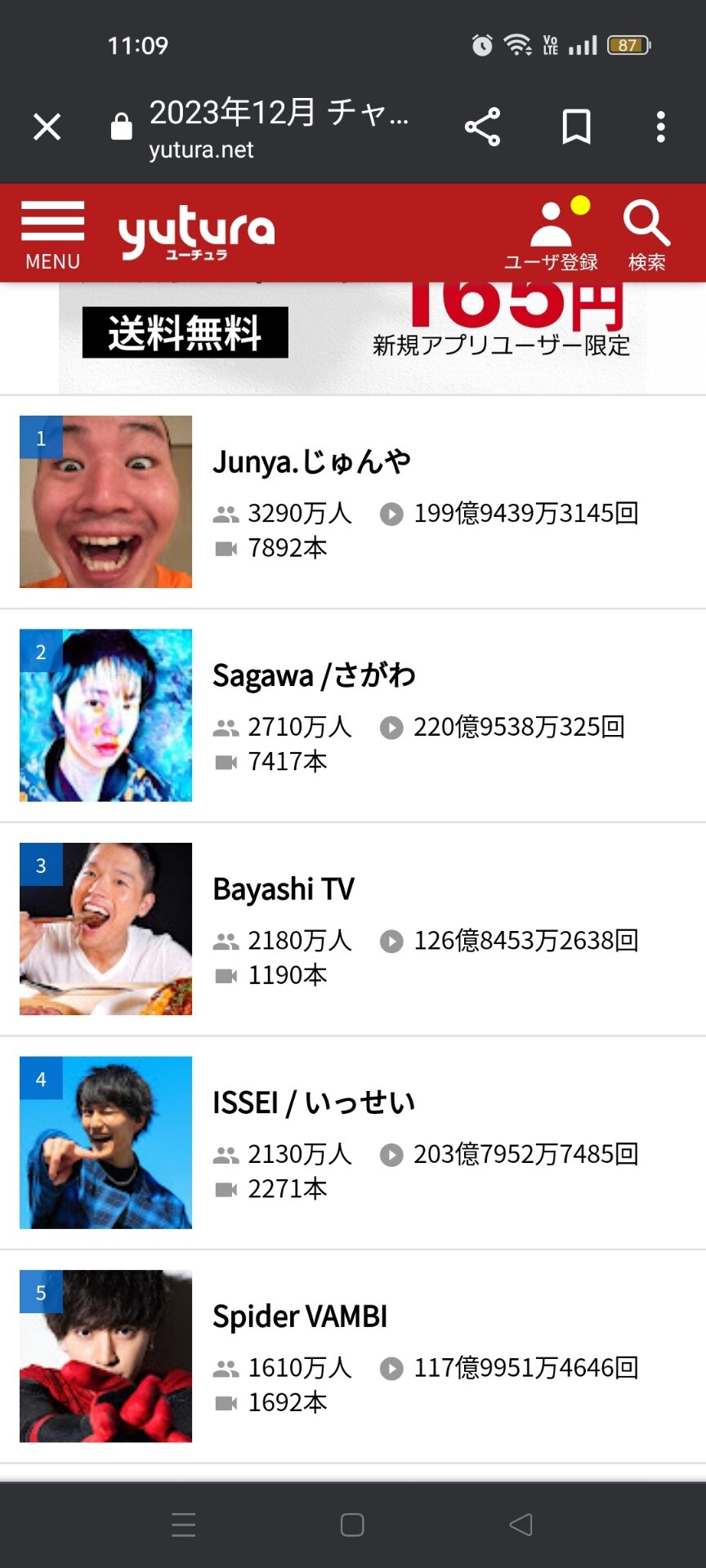Viewport: 706px width, 1568px height.
Task: Go to the yutura home logo
Action: pyautogui.click(x=196, y=233)
